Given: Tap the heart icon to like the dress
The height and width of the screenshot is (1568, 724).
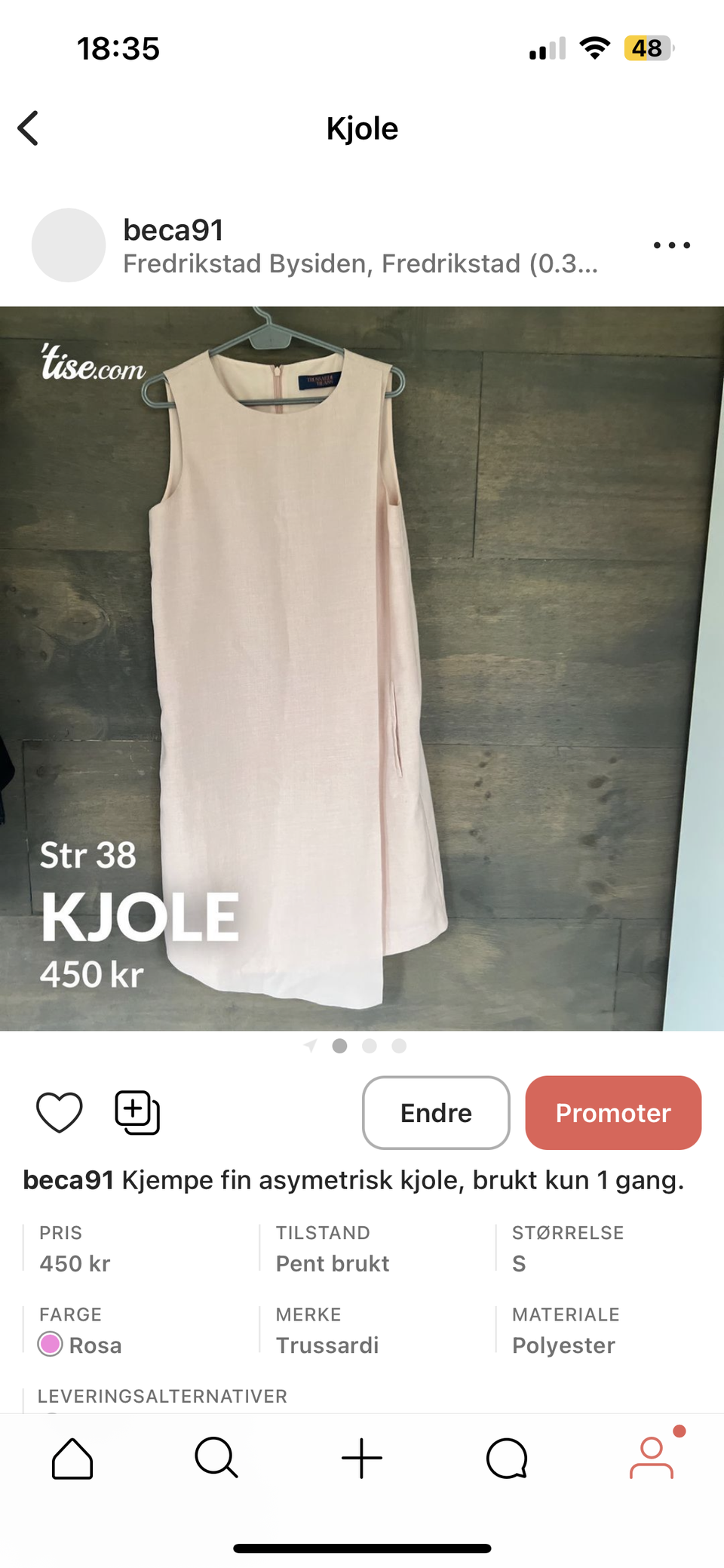Looking at the screenshot, I should [59, 1111].
